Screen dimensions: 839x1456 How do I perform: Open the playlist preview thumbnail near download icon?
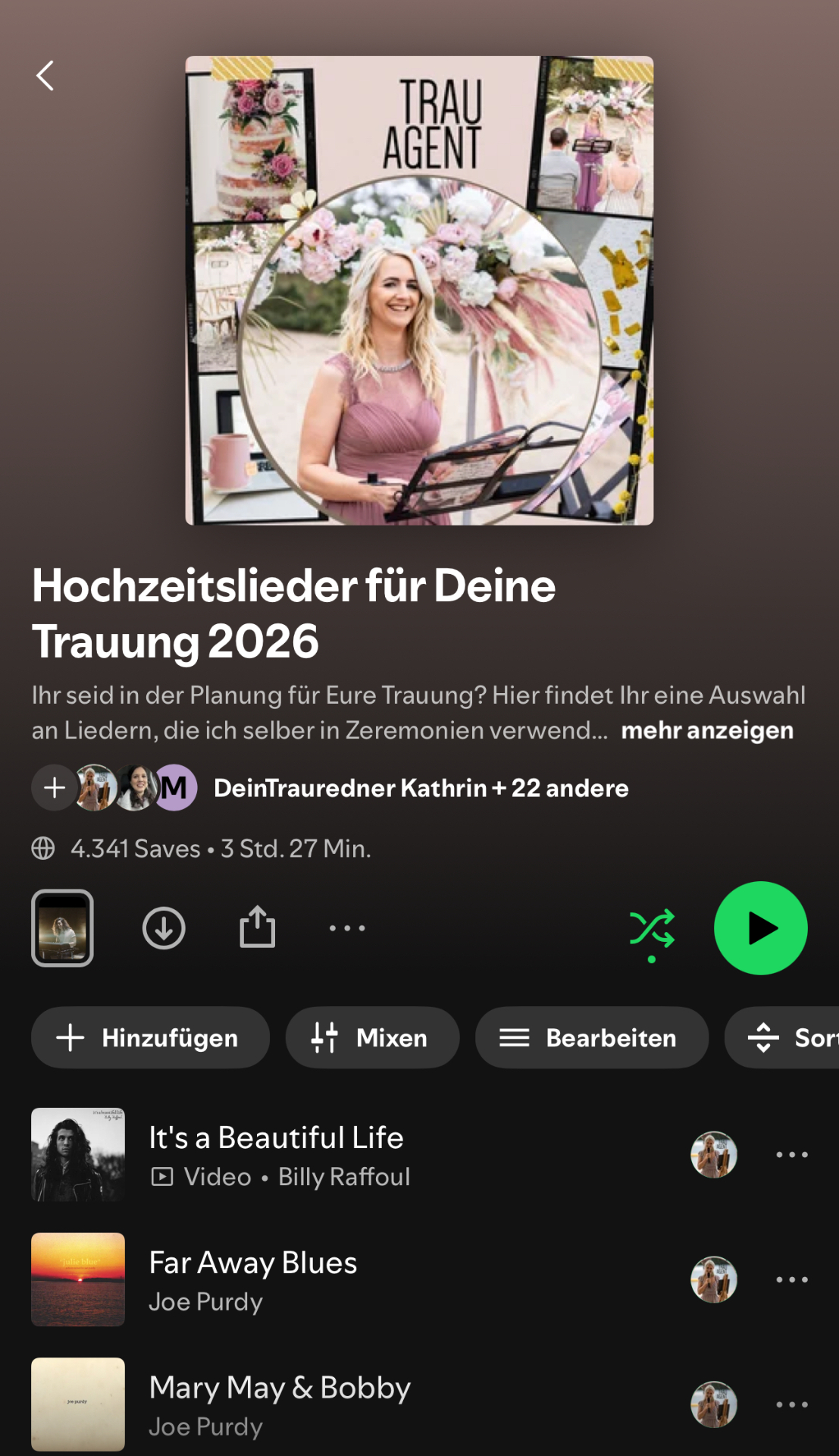(61, 927)
